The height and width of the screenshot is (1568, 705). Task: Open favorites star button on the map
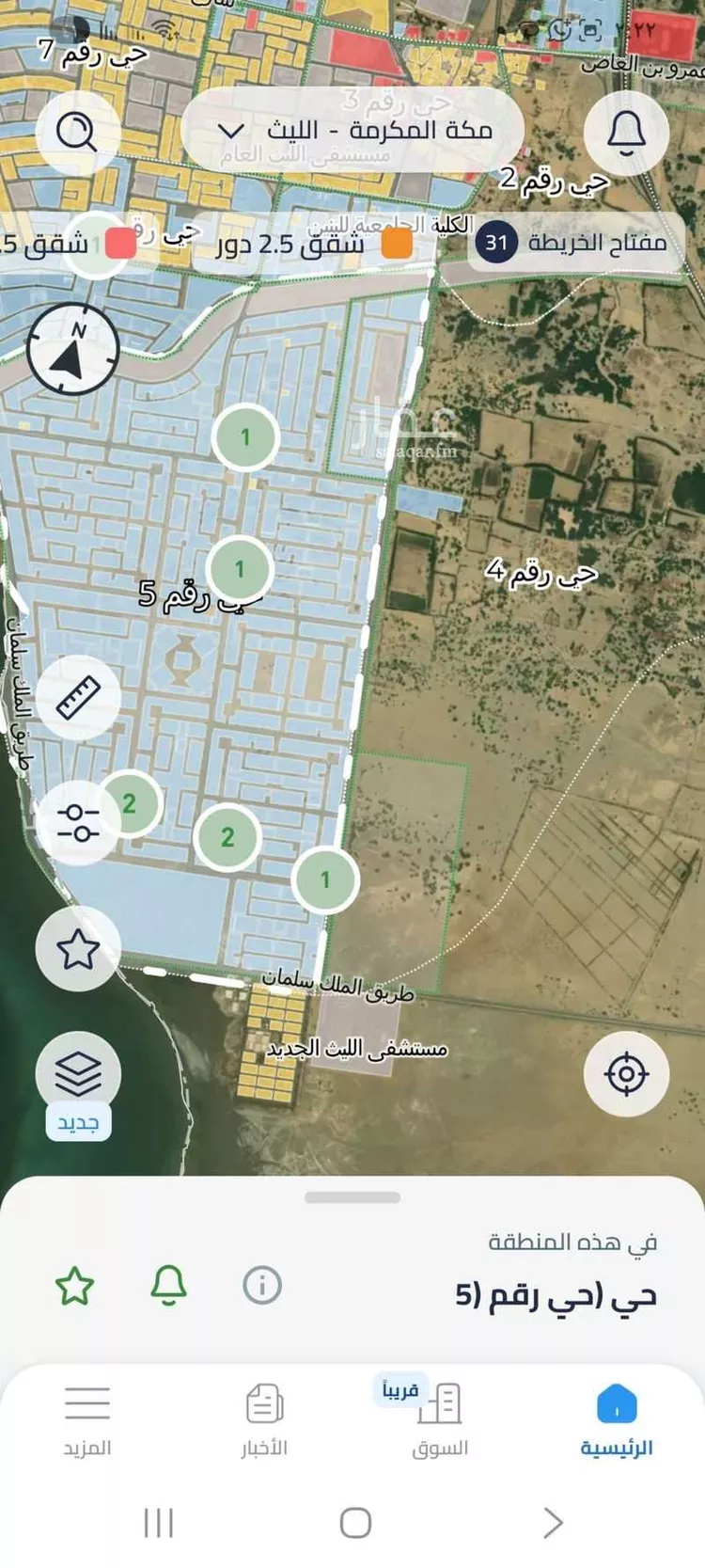[78, 949]
